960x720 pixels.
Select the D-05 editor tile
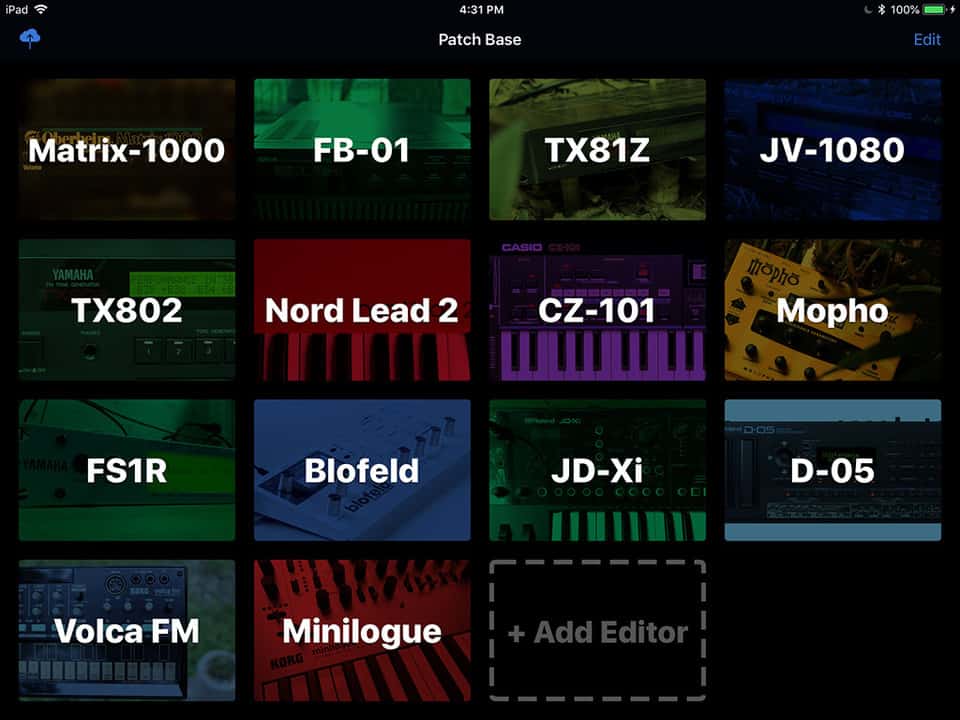pyautogui.click(x=832, y=470)
